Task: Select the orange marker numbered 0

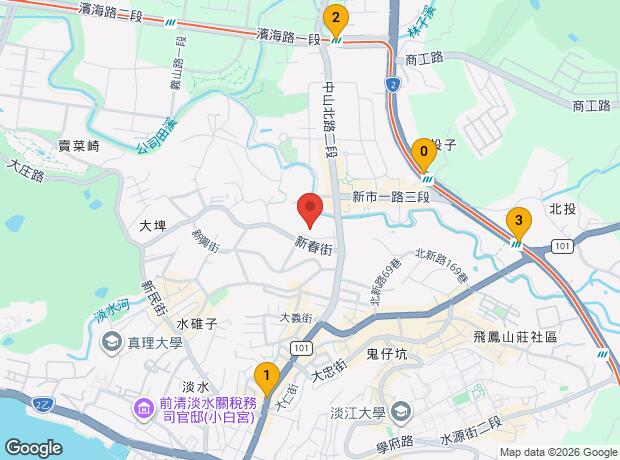Action: tap(424, 155)
